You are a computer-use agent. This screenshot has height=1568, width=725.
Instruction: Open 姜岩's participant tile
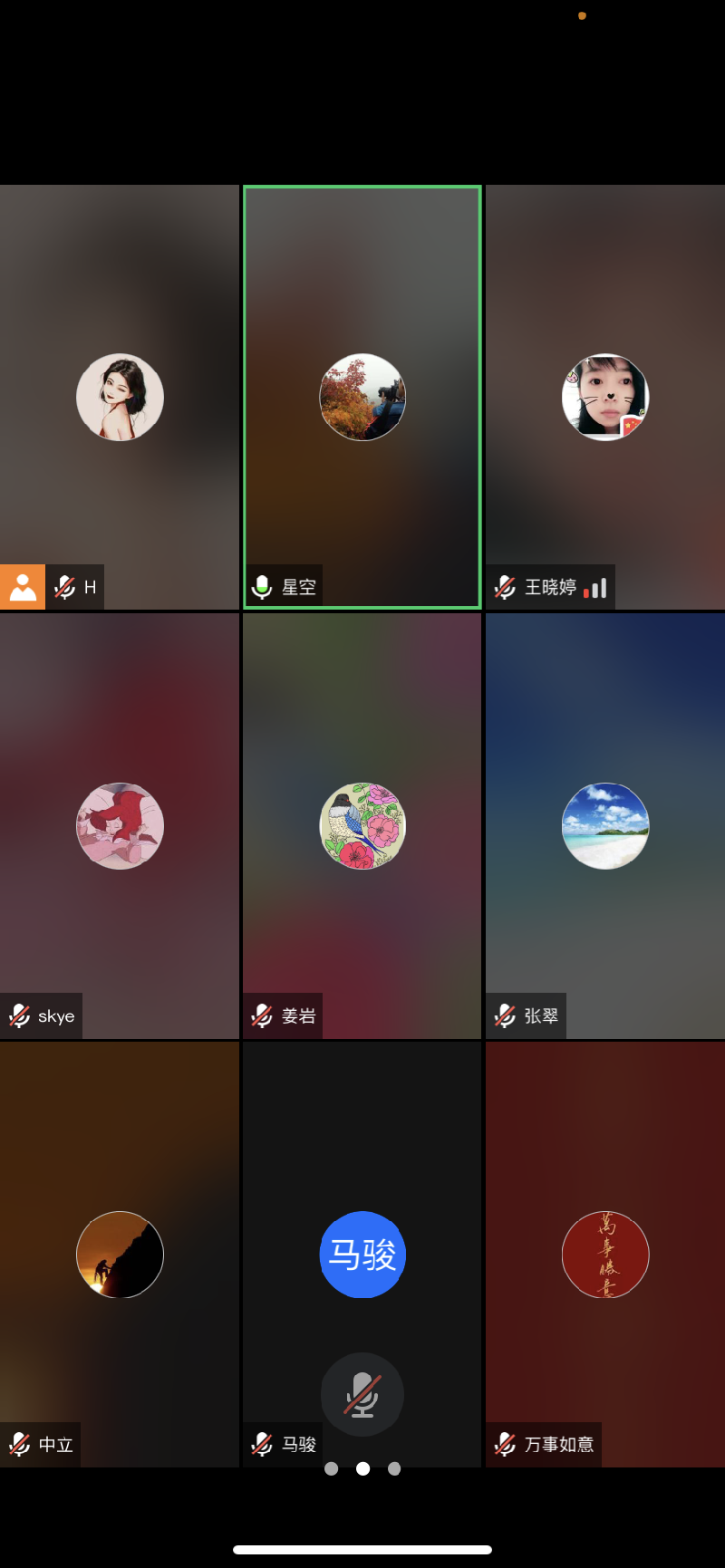pos(362,825)
